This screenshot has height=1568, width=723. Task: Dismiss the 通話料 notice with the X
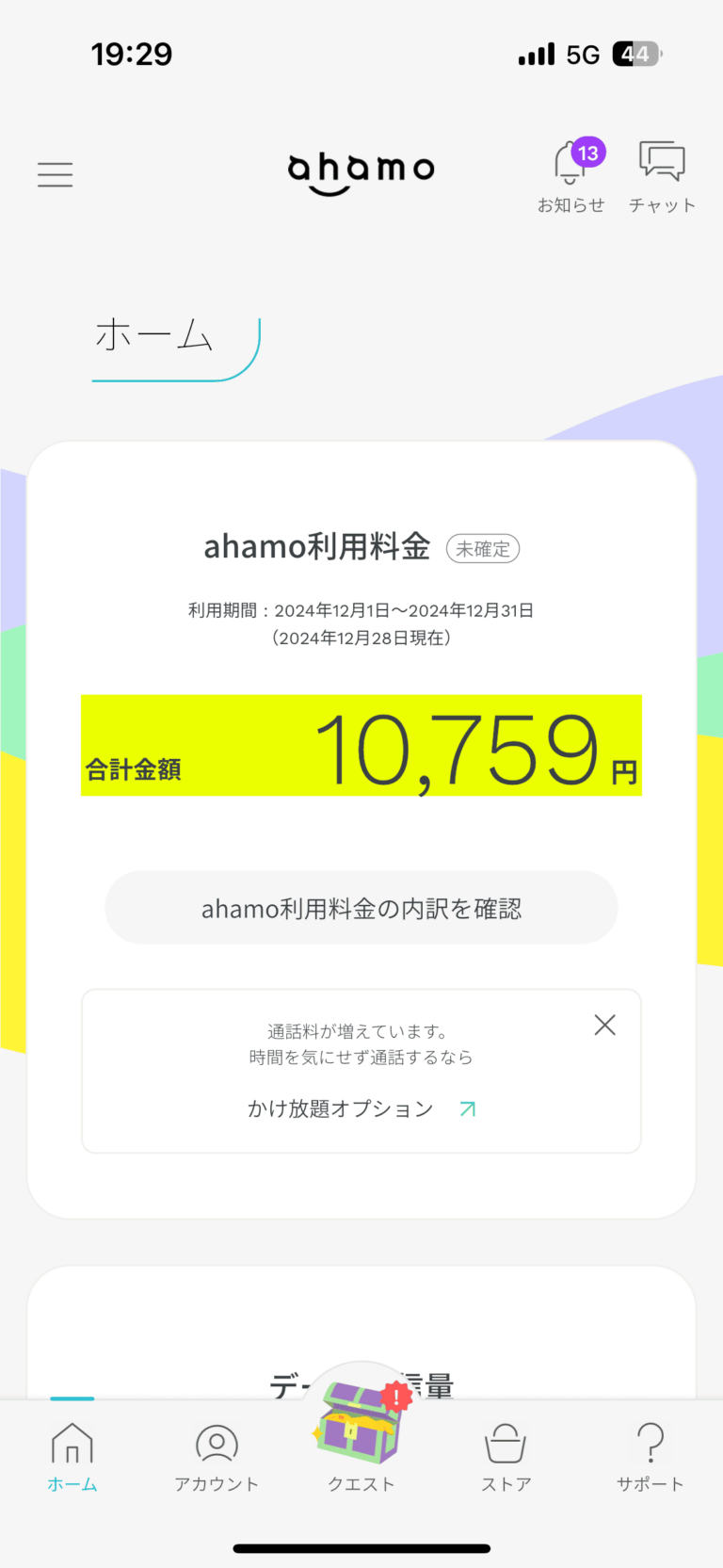[x=604, y=1025]
